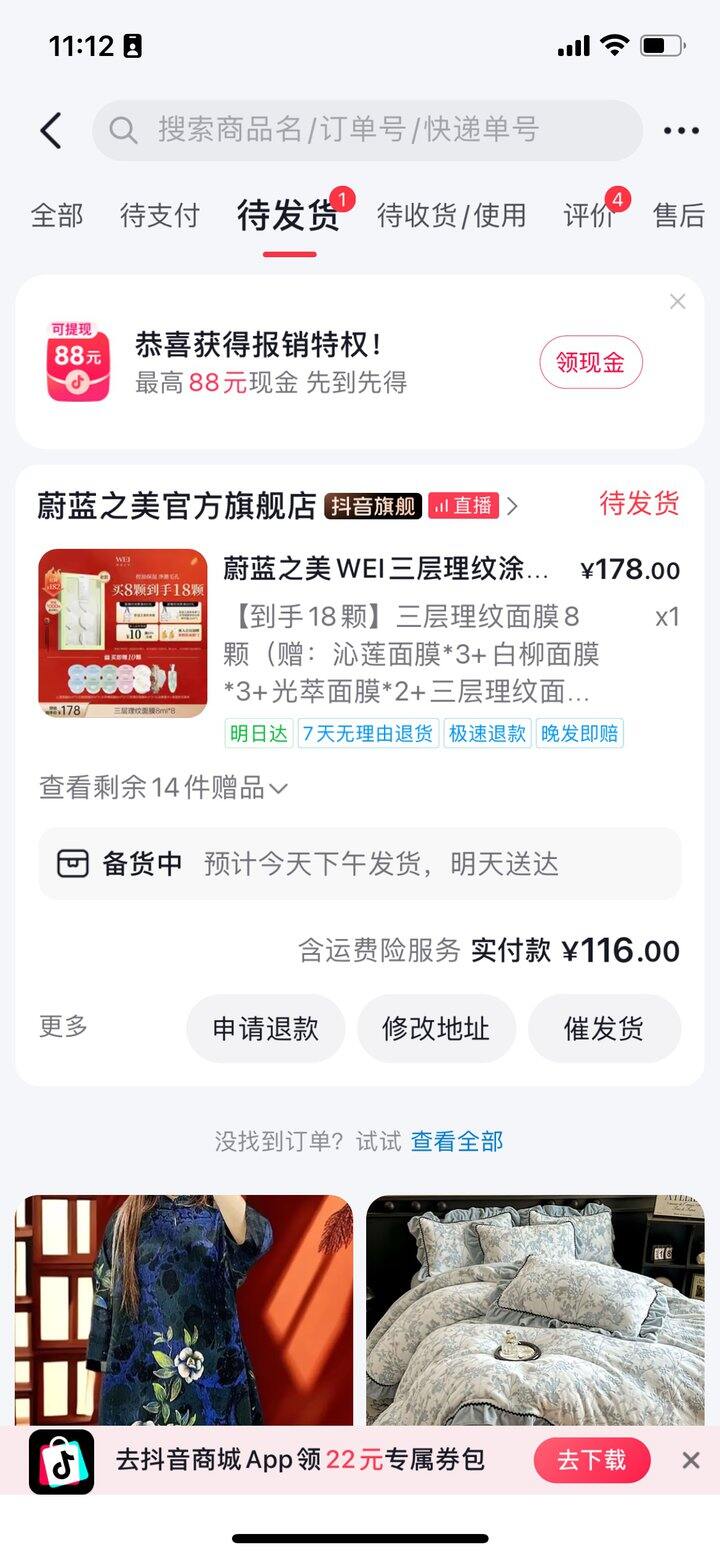The image size is (720, 1558).
Task: Tap the 去下载 download button
Action: pos(591,1460)
